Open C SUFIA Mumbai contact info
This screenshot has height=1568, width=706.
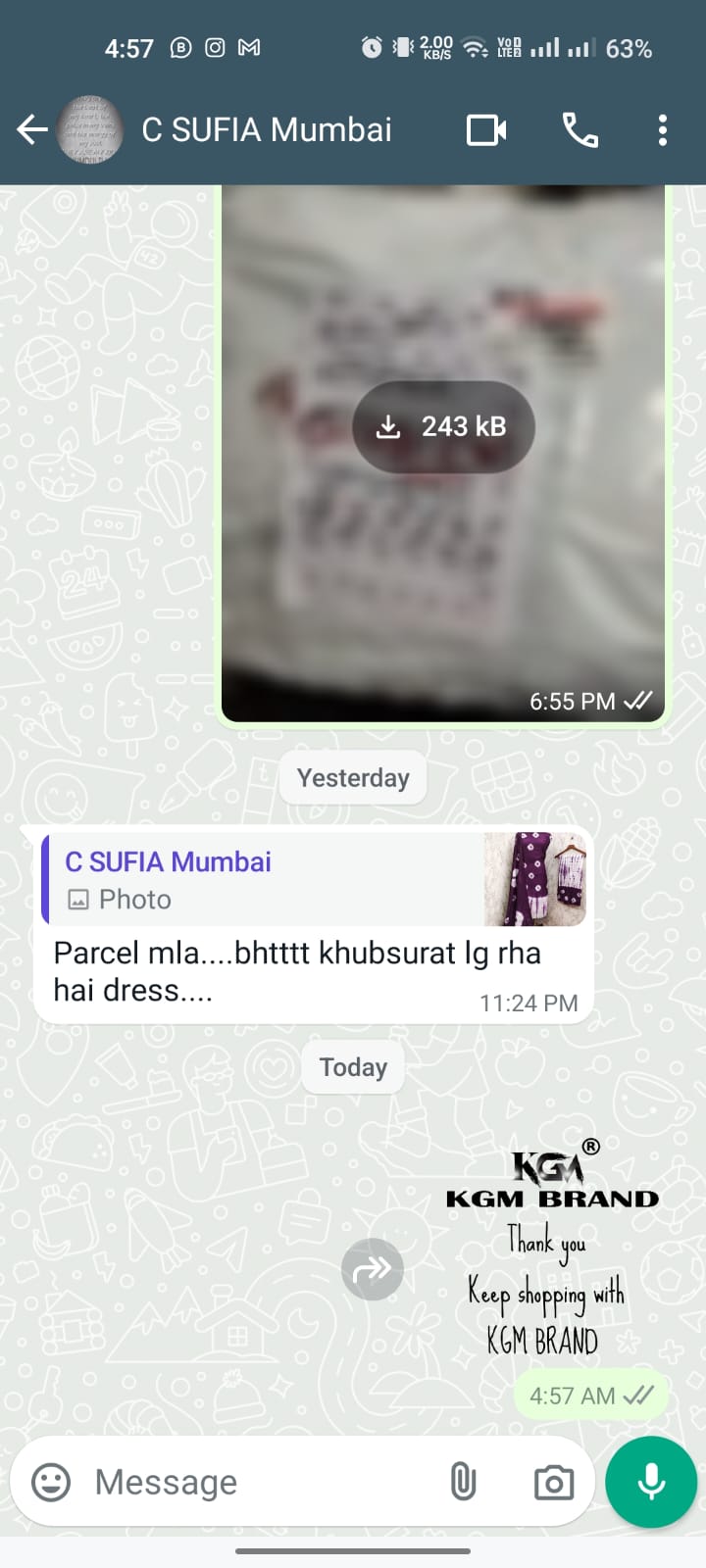266,129
